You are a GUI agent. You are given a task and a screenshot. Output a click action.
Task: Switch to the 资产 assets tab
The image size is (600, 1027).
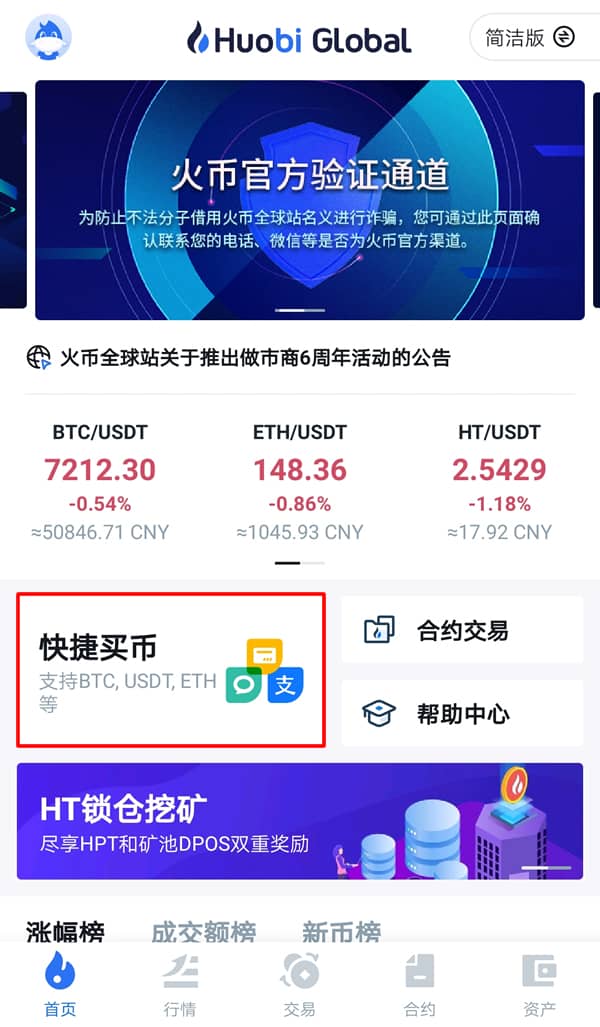tap(539, 985)
